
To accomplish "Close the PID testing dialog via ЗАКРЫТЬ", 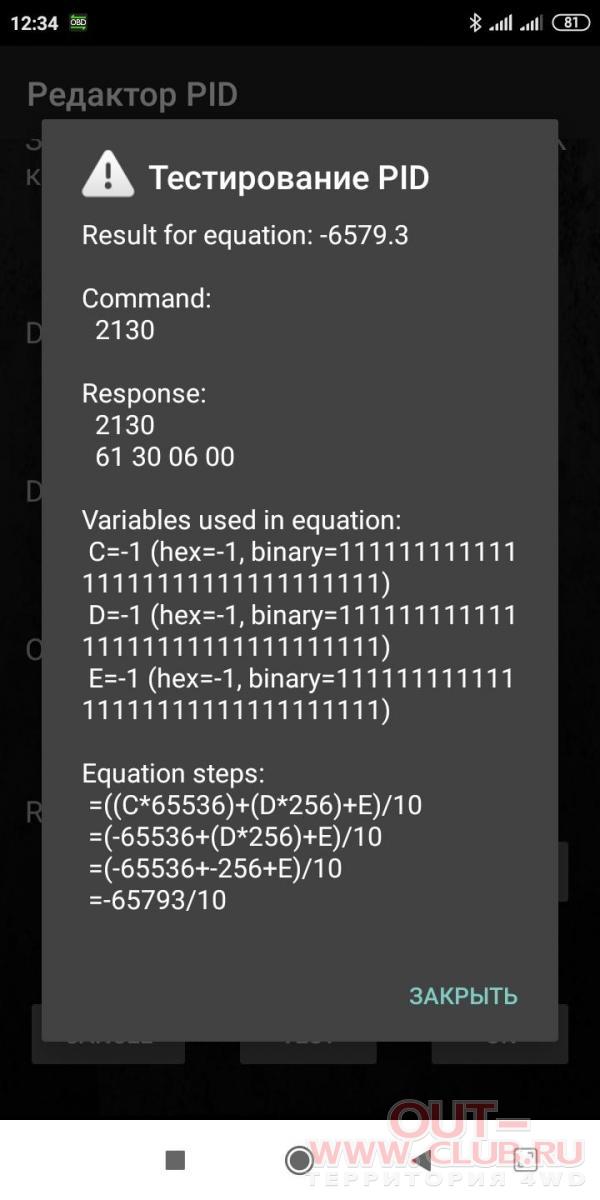I will (x=463, y=996).
